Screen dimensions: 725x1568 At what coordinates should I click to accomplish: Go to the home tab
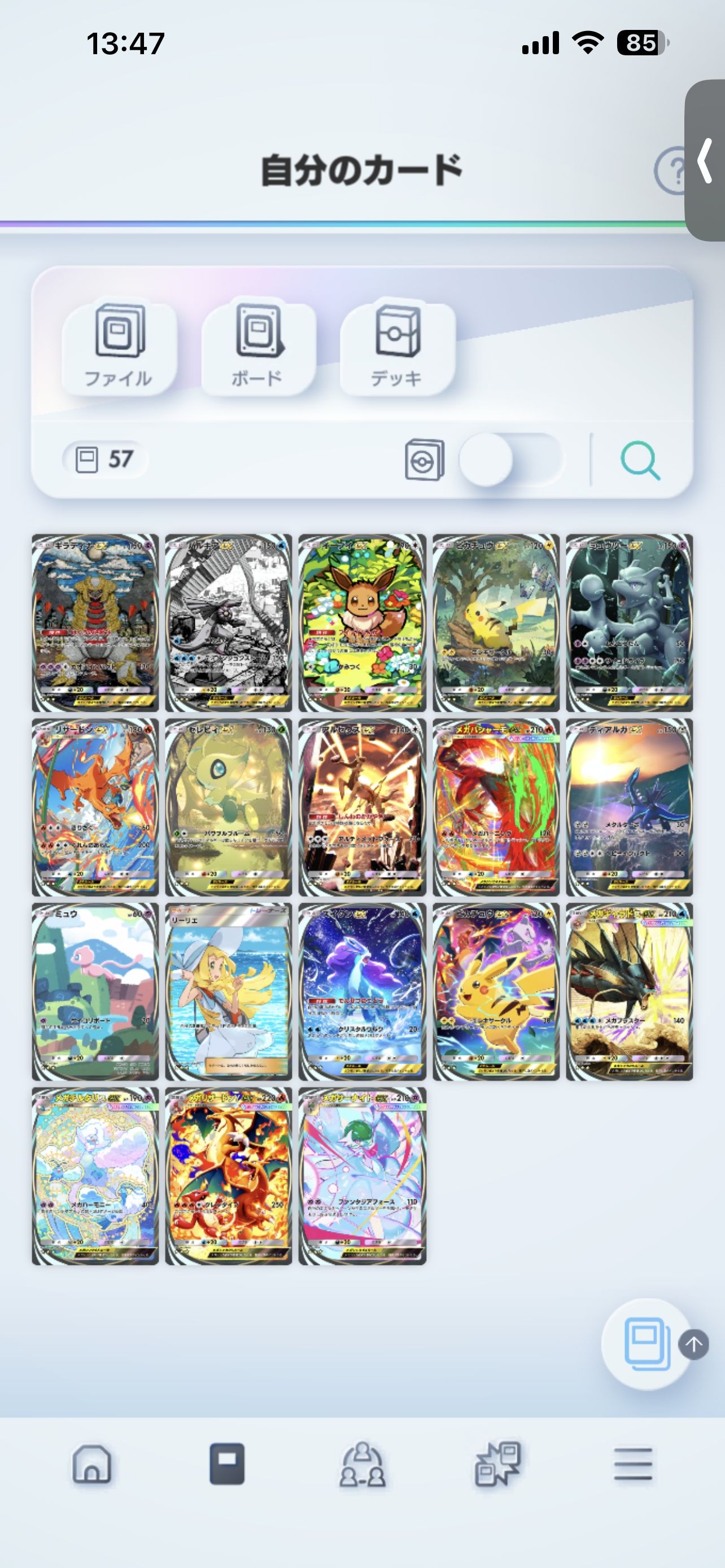pyautogui.click(x=92, y=1464)
